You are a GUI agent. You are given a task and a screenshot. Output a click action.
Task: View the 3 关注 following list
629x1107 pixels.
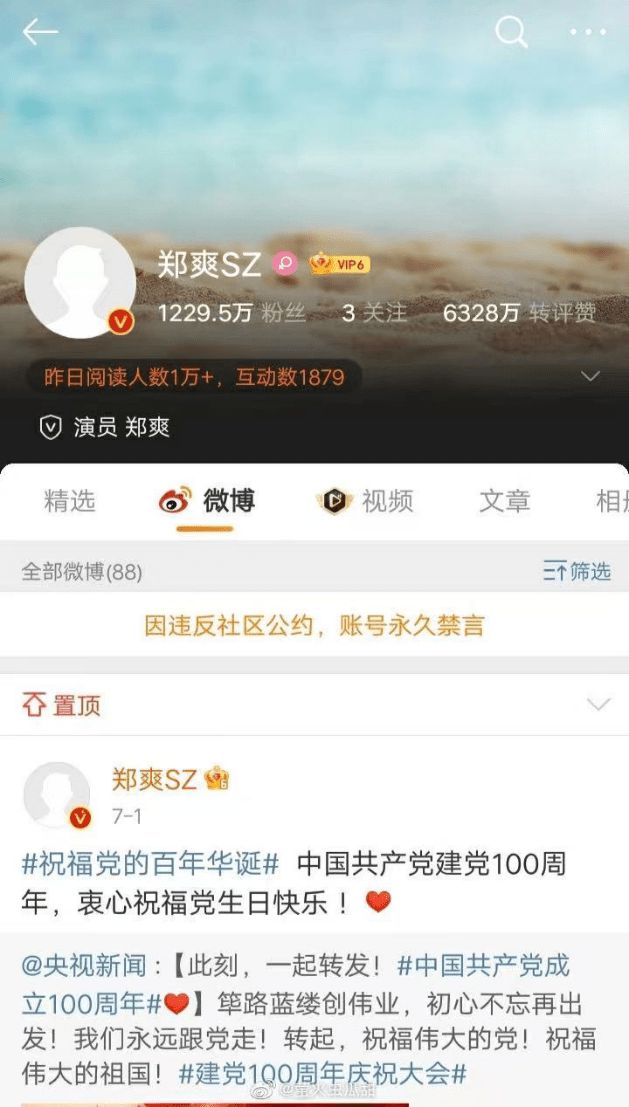coord(374,313)
